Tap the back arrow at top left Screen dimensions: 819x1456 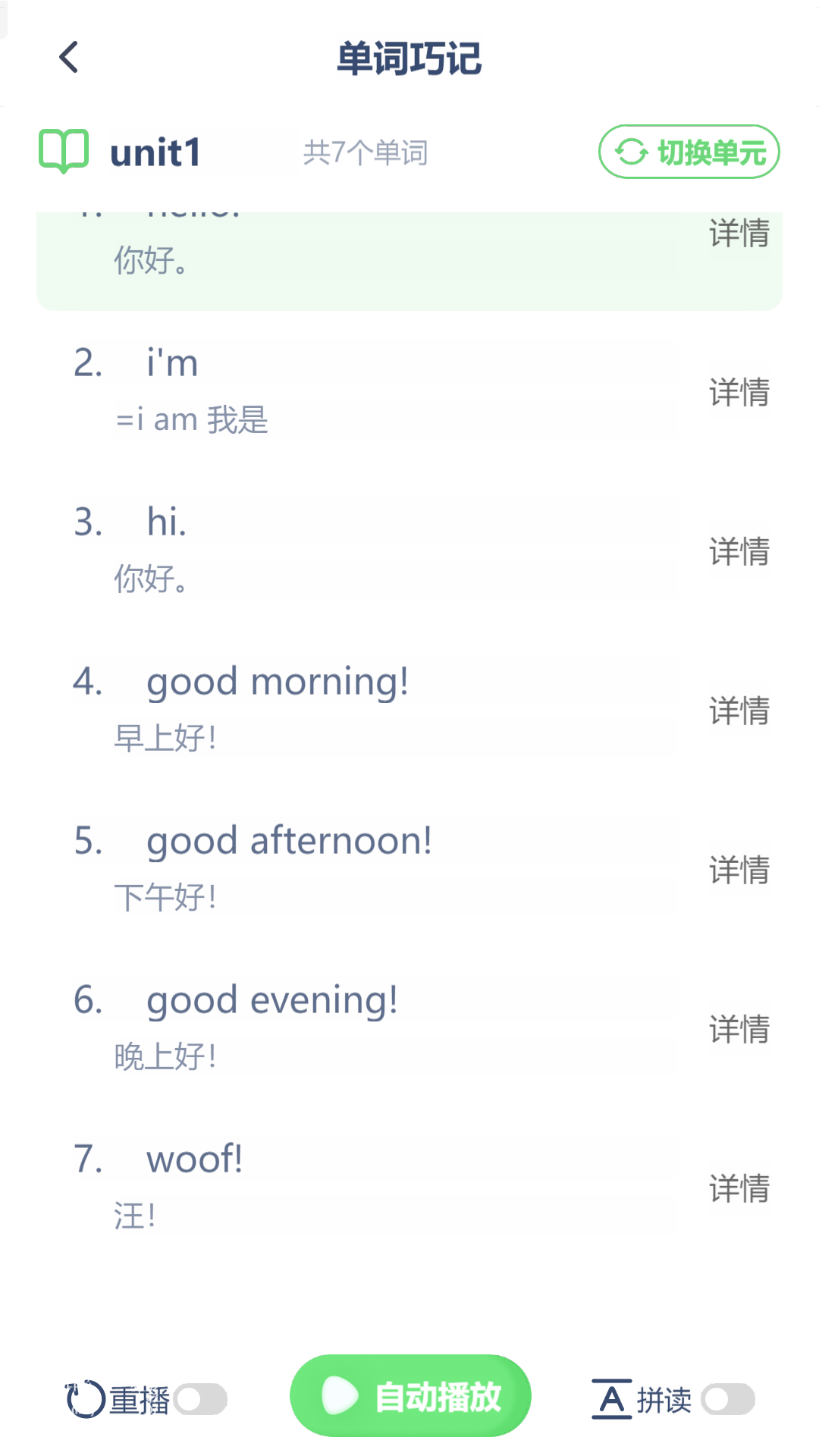[68, 57]
